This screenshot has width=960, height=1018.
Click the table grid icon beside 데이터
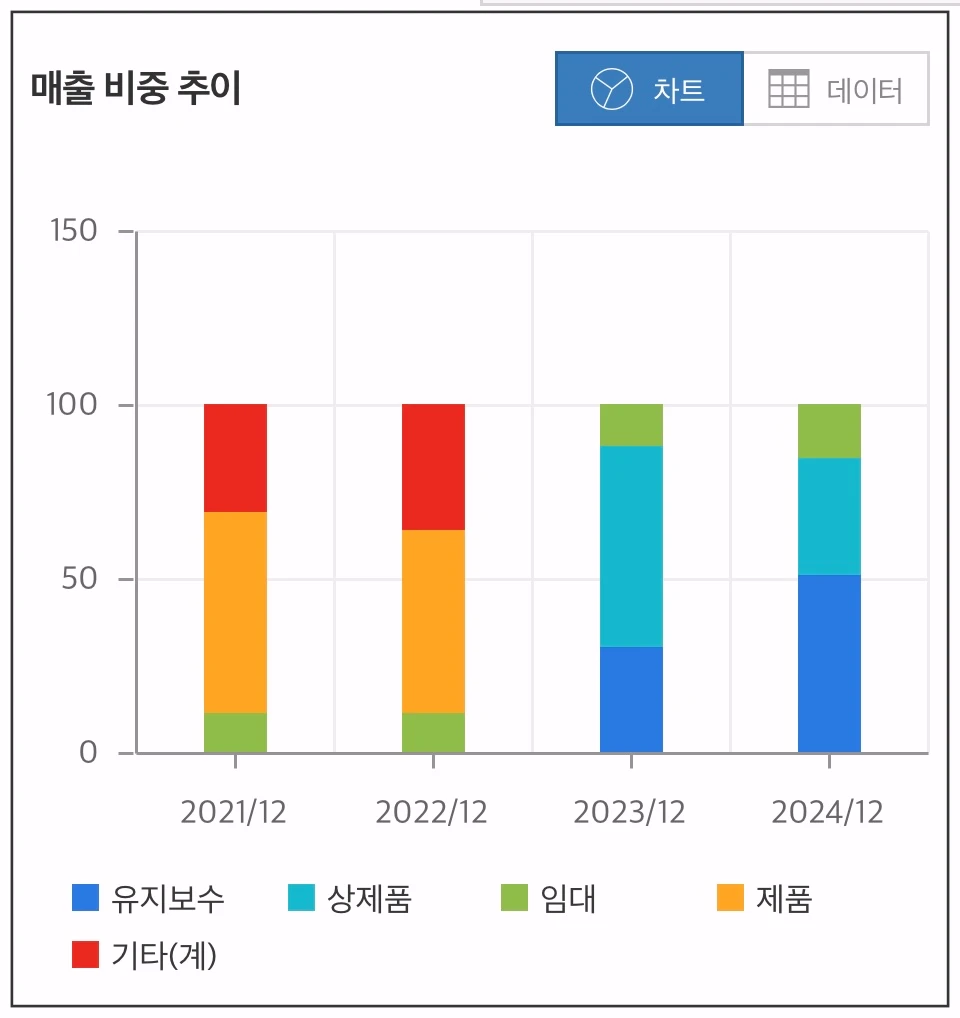(789, 88)
